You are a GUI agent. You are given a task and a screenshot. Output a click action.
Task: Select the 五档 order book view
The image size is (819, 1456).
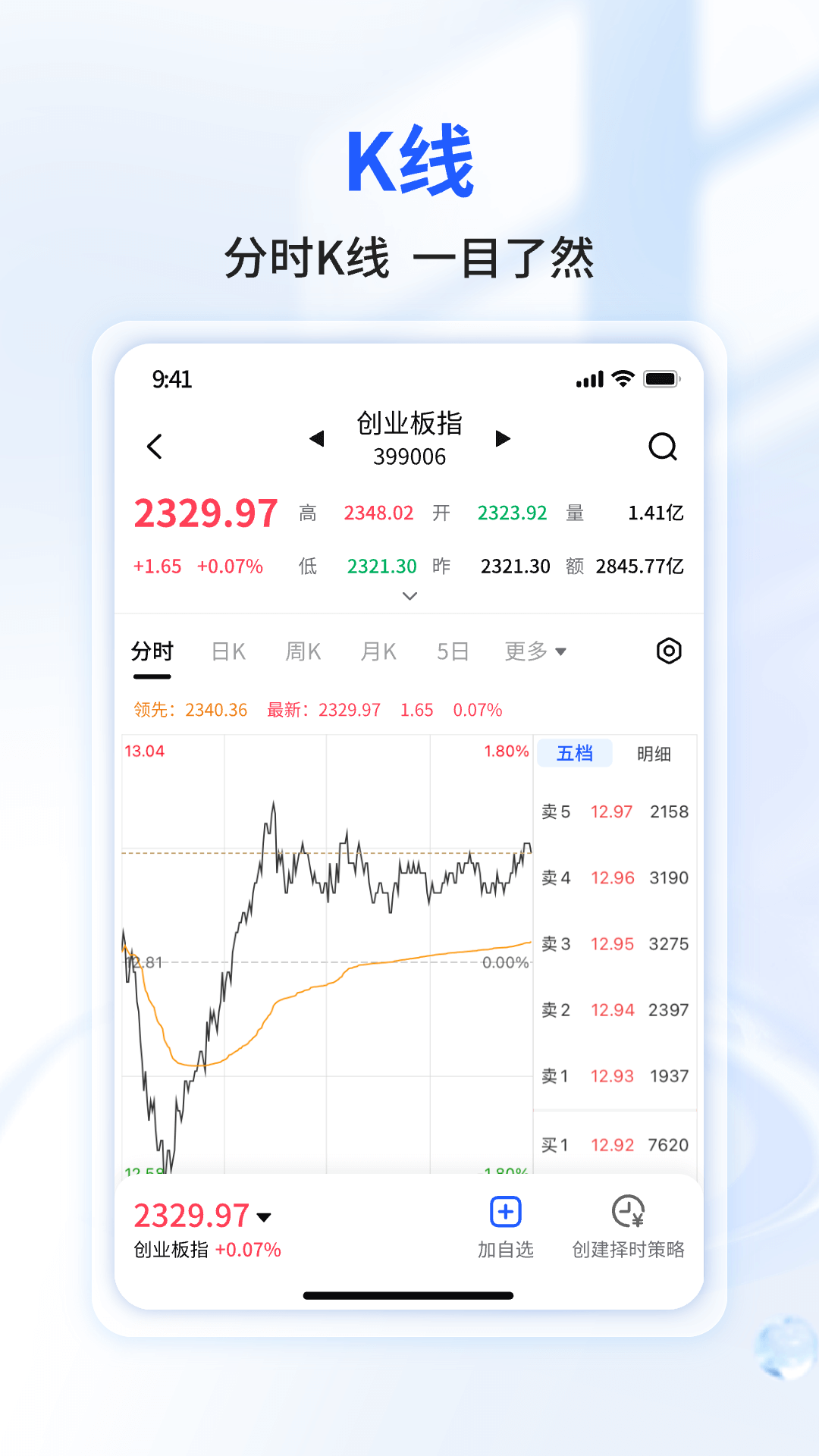pos(574,753)
